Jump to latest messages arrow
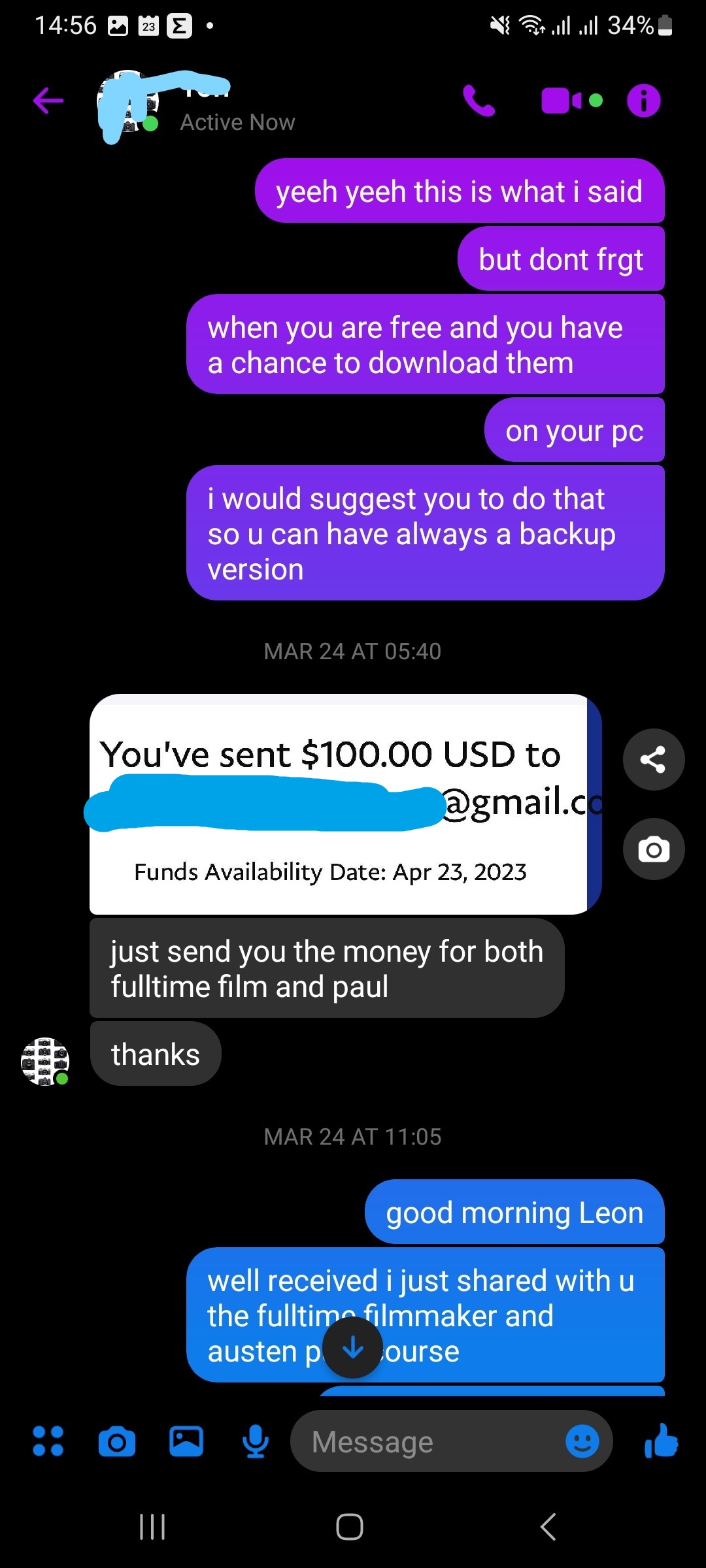Screen dimensions: 706x1568 click(352, 1347)
